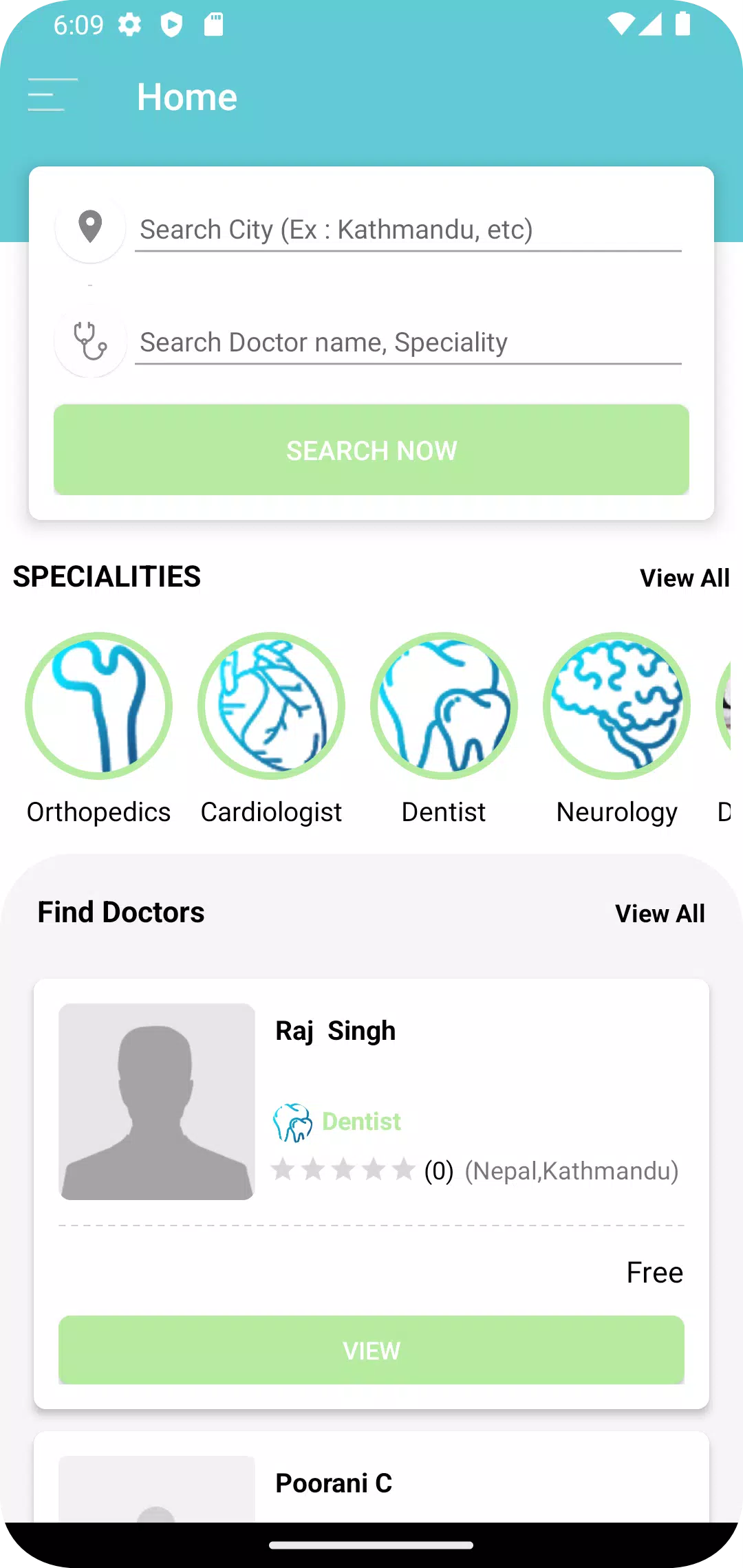The width and height of the screenshot is (743, 1568).
Task: Choose the Cardiologist speciality
Action: click(271, 729)
